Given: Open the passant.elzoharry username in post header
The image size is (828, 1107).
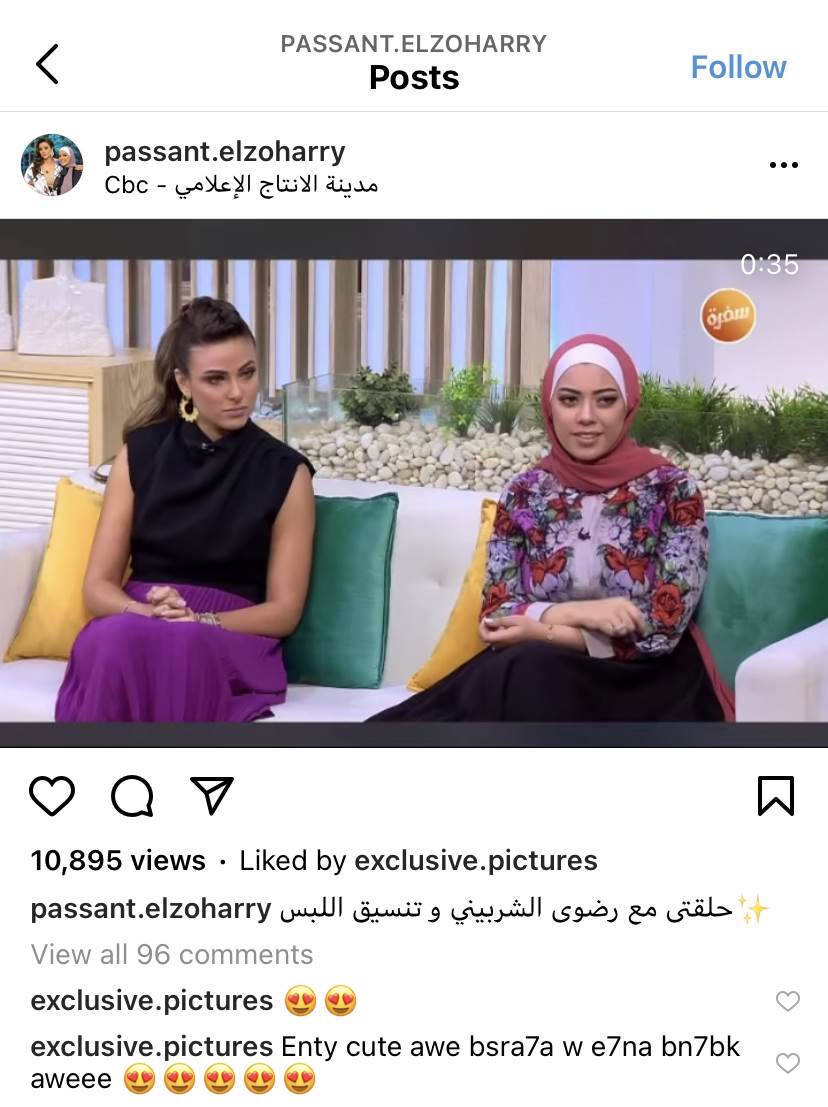Looking at the screenshot, I should [x=224, y=152].
